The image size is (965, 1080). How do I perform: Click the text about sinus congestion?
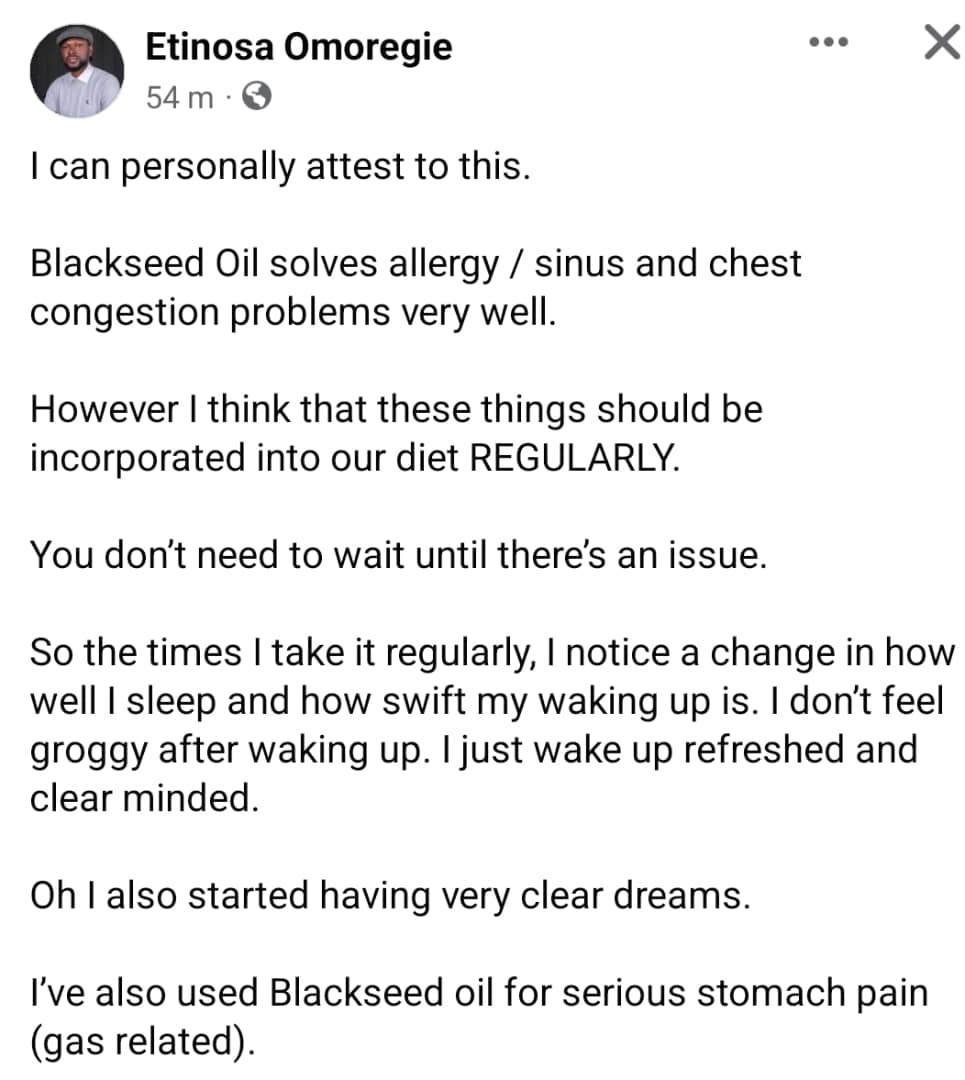coord(416,287)
